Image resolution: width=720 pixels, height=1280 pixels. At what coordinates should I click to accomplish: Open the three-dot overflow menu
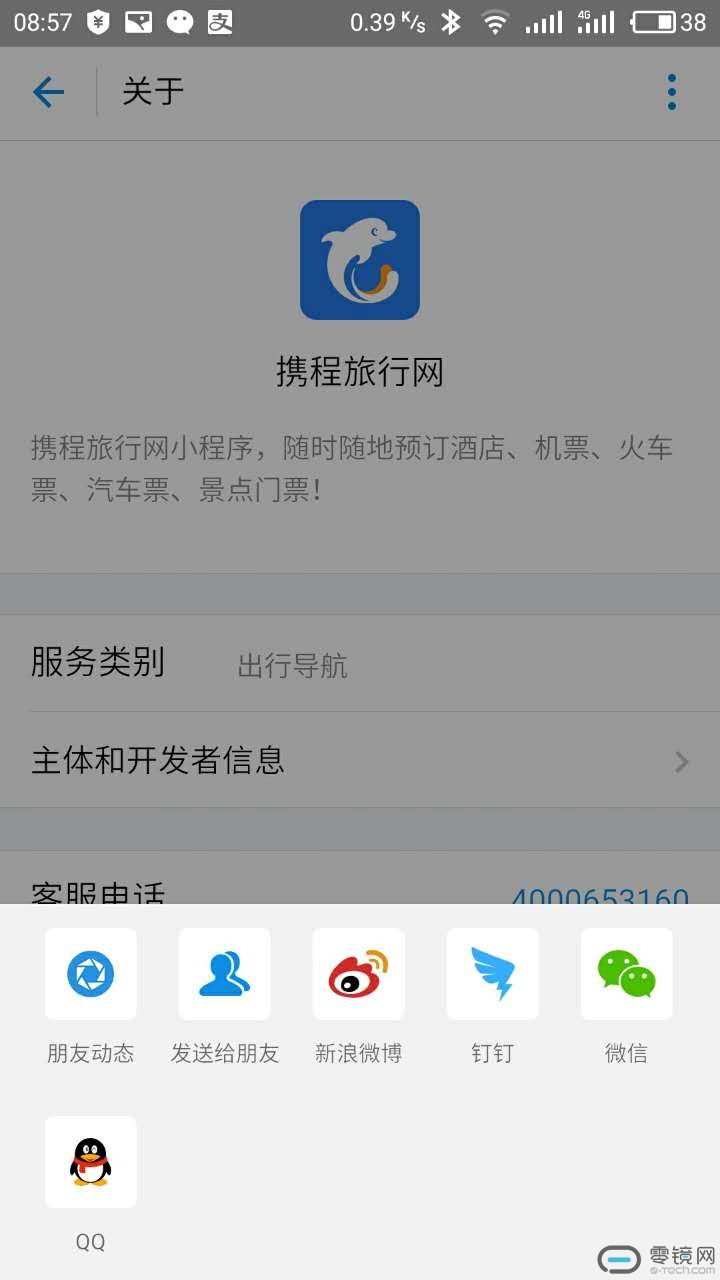pyautogui.click(x=672, y=93)
